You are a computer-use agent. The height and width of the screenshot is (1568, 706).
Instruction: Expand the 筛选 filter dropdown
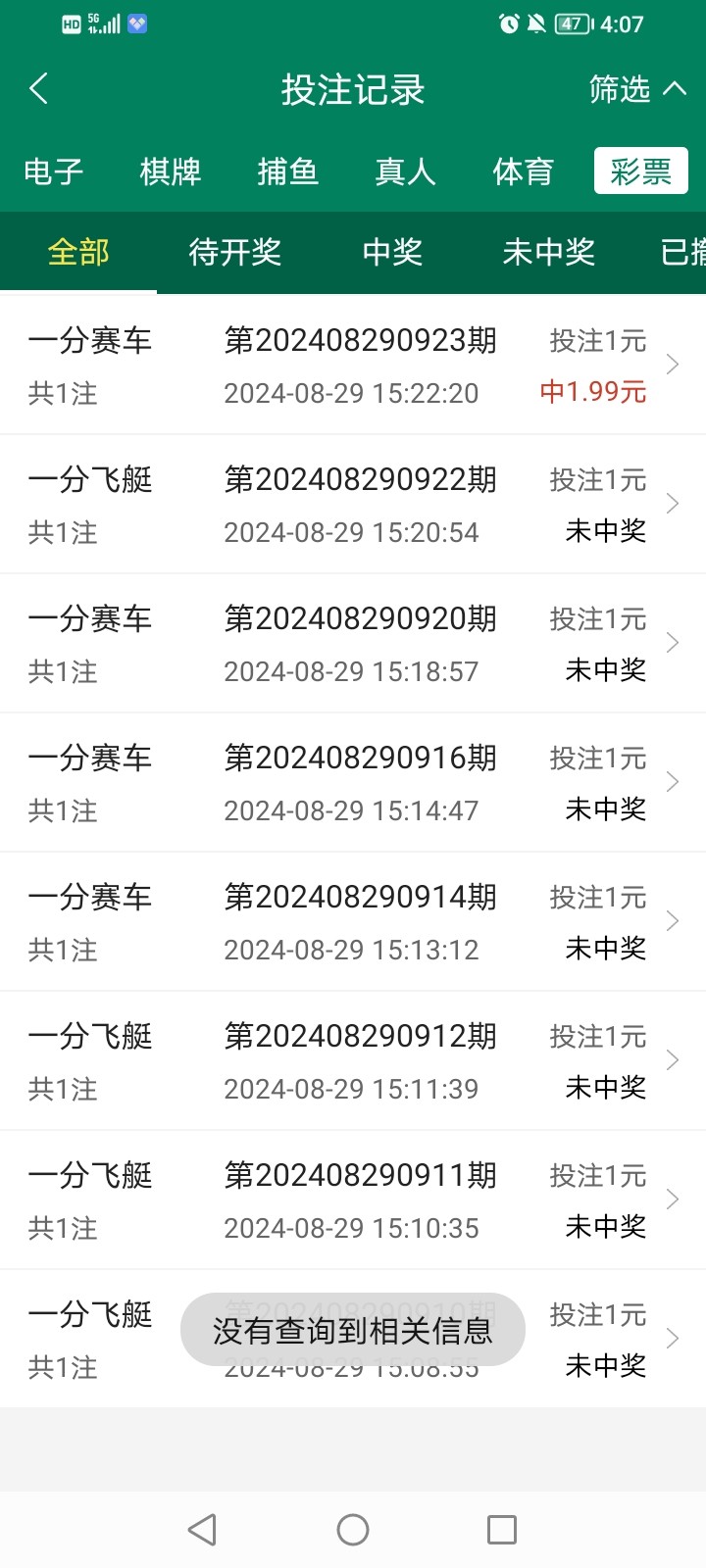[x=637, y=89]
